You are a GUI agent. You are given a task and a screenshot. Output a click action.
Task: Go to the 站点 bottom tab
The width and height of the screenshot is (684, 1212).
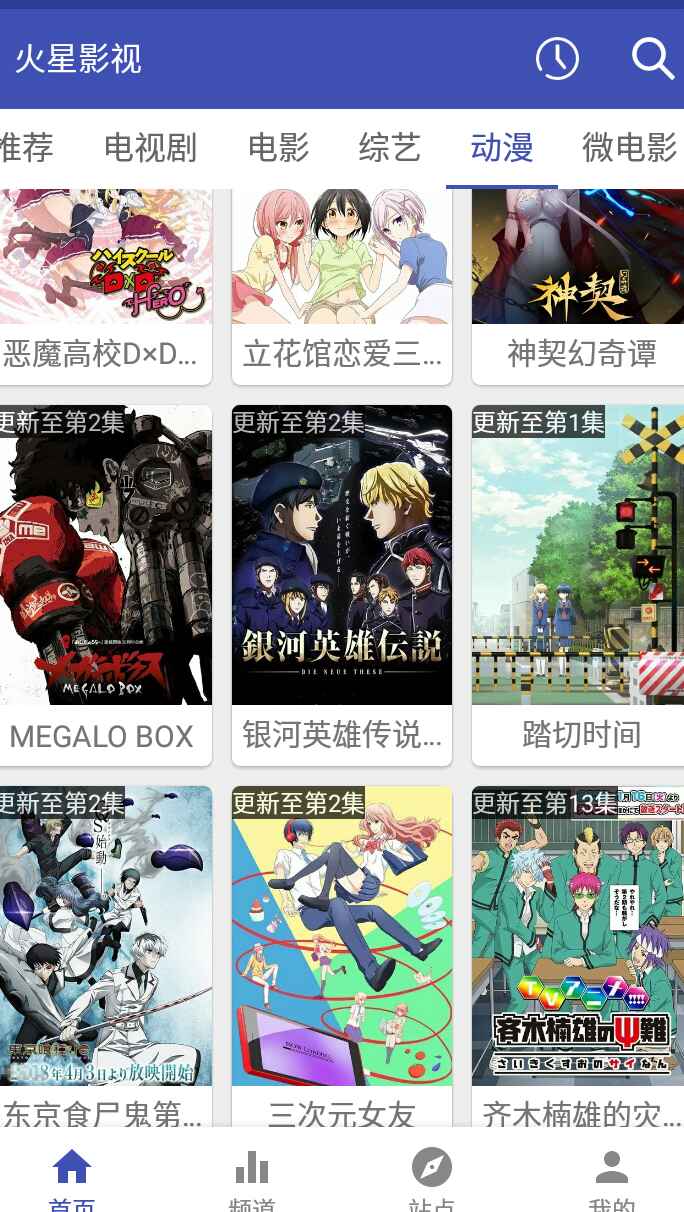click(x=431, y=1178)
